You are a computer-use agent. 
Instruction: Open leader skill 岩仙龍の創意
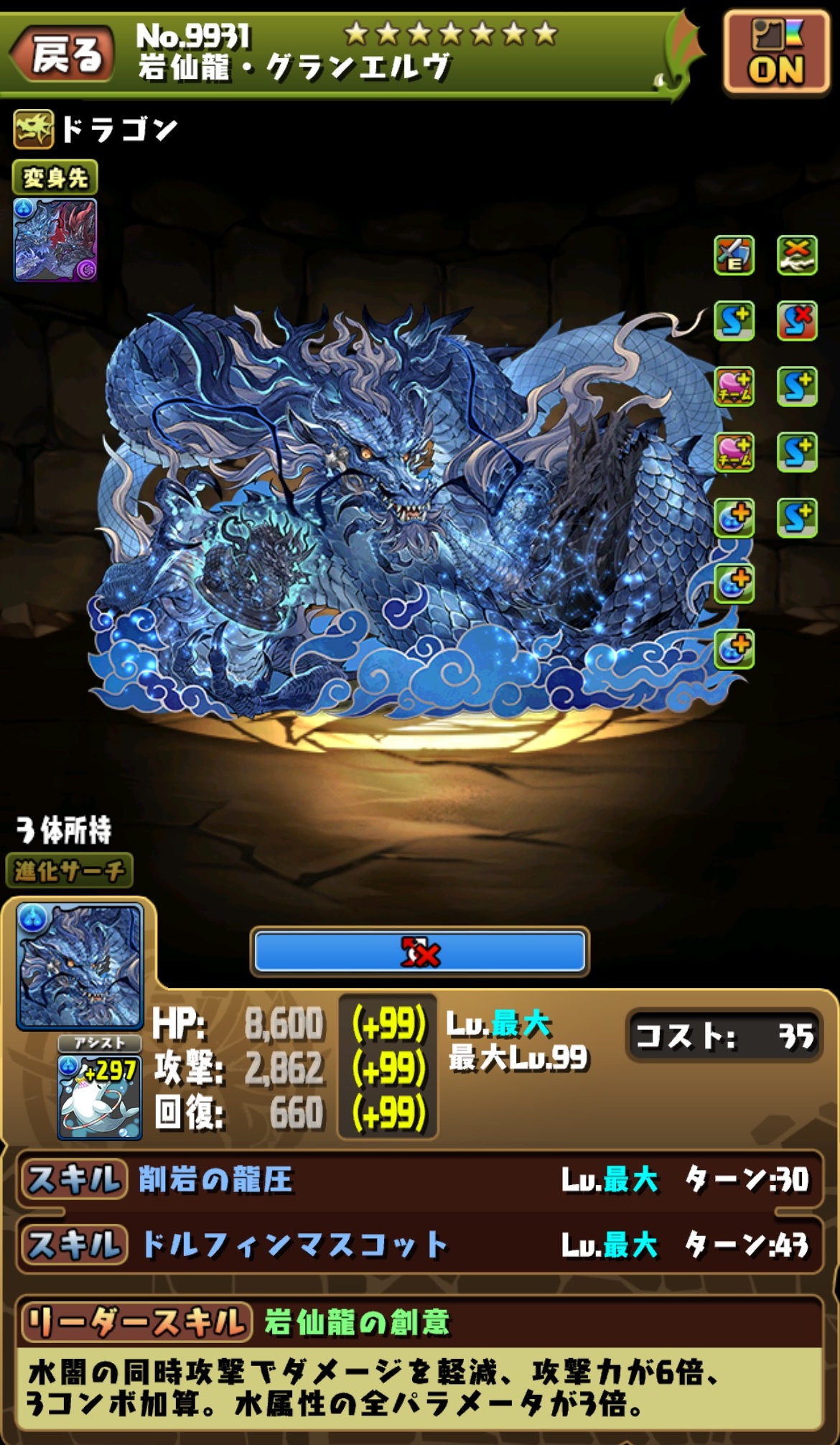pyautogui.click(x=419, y=1321)
